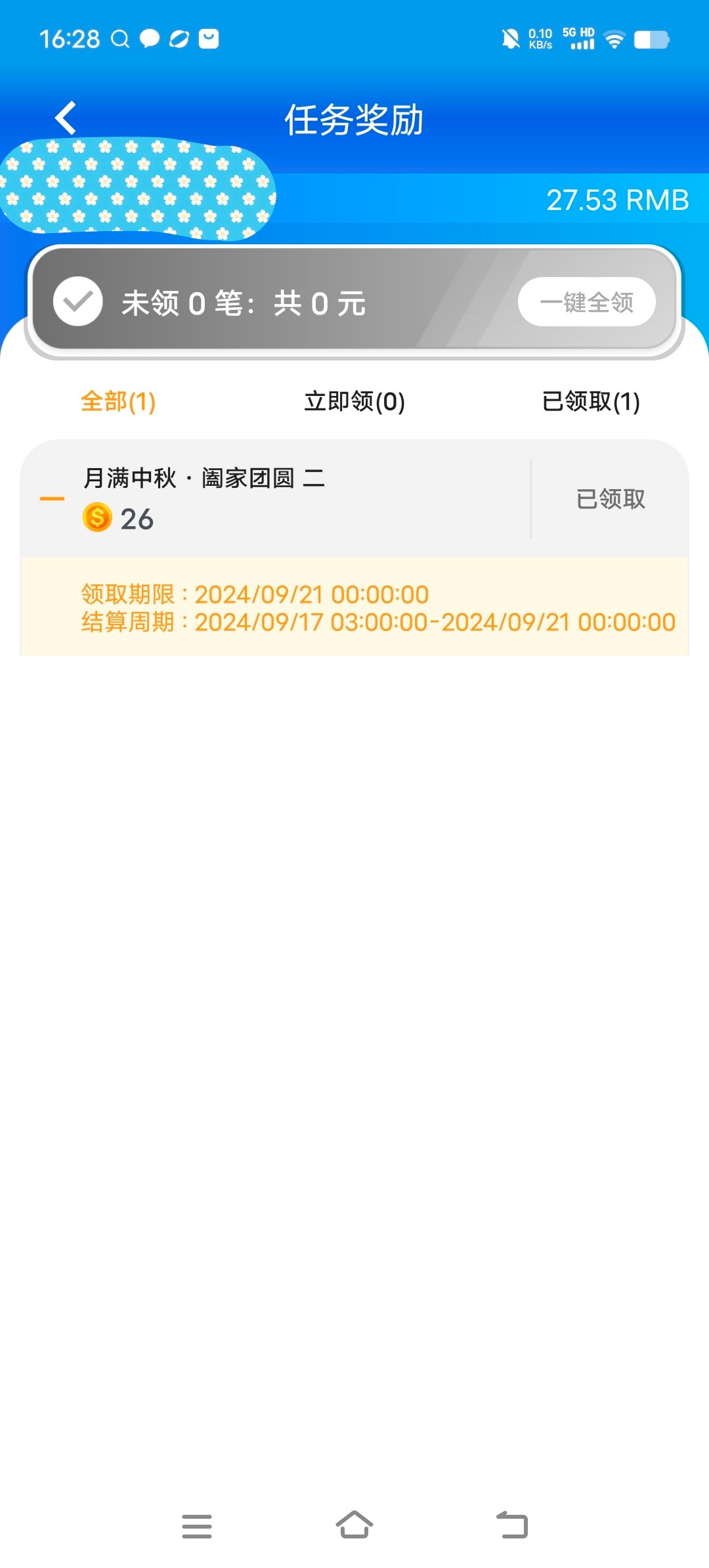The image size is (709, 1568).
Task: Toggle the select-all checkmark beside 未领 0 笔
Action: (x=78, y=302)
